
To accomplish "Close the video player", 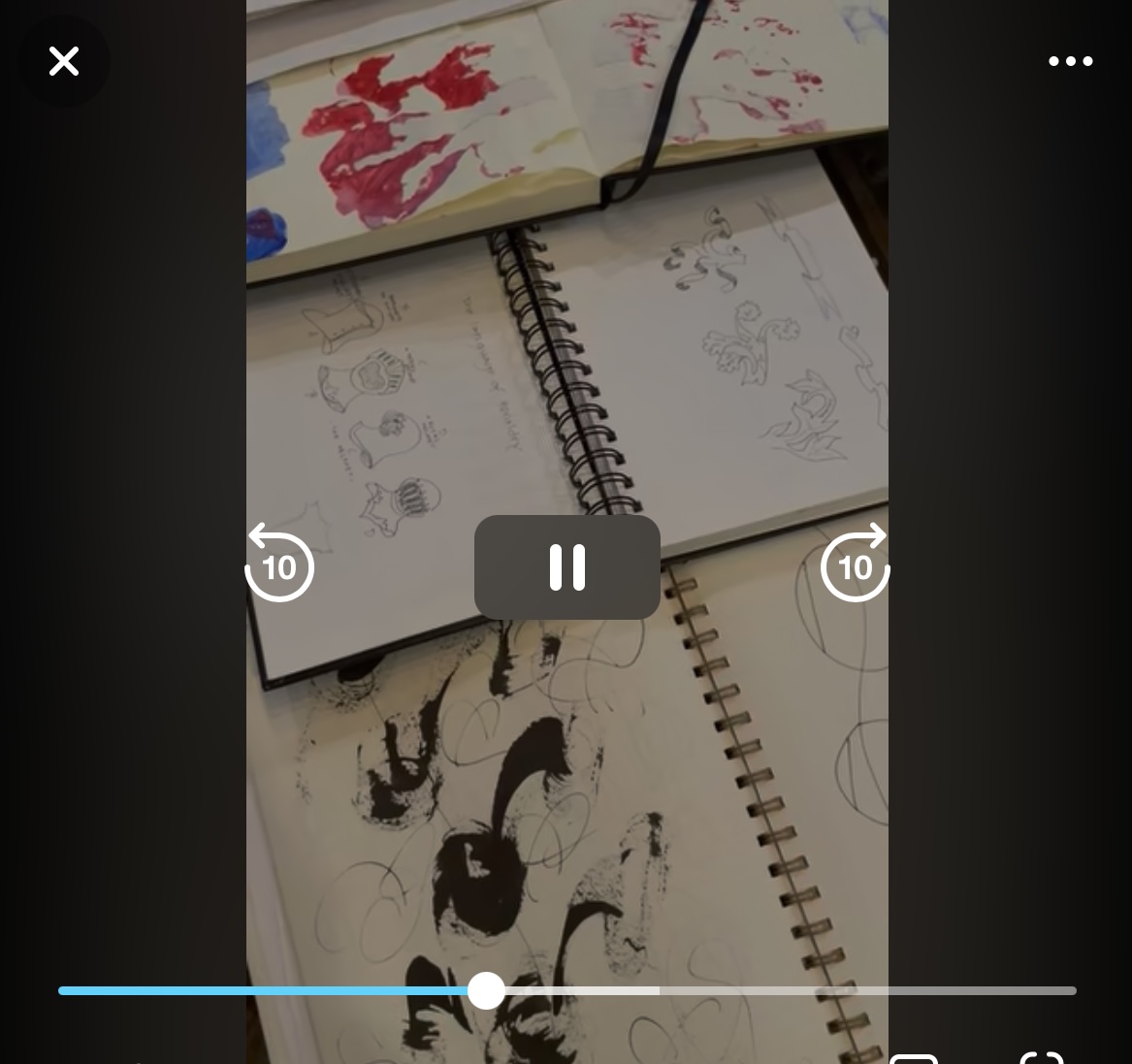I will click(x=64, y=61).
